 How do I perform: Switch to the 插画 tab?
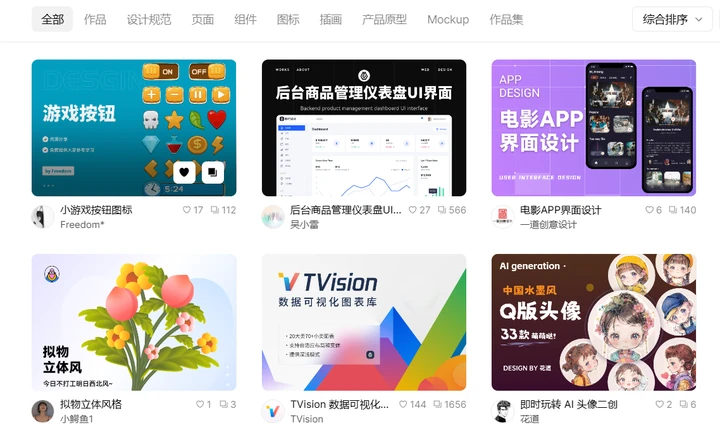(x=331, y=19)
